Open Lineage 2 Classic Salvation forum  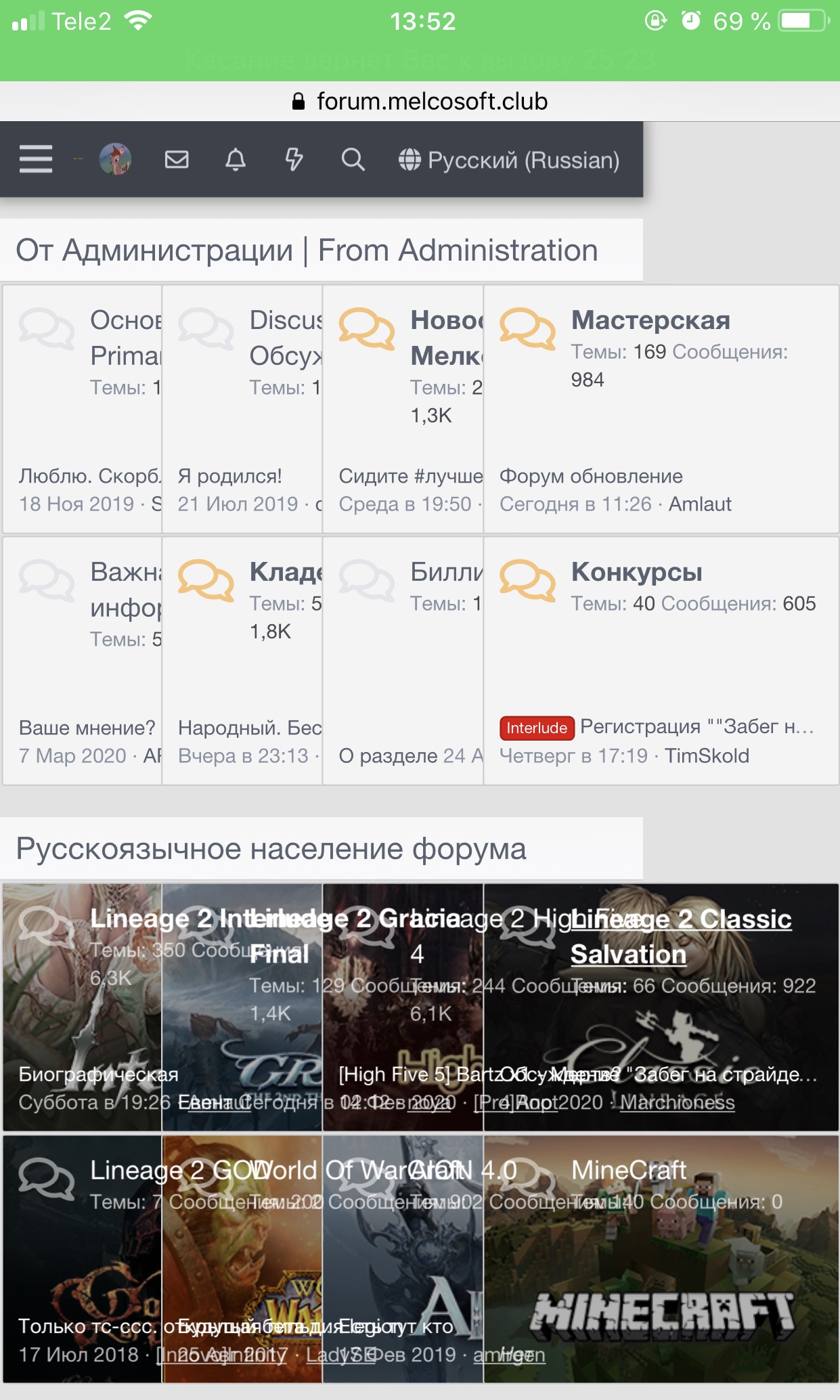click(681, 936)
